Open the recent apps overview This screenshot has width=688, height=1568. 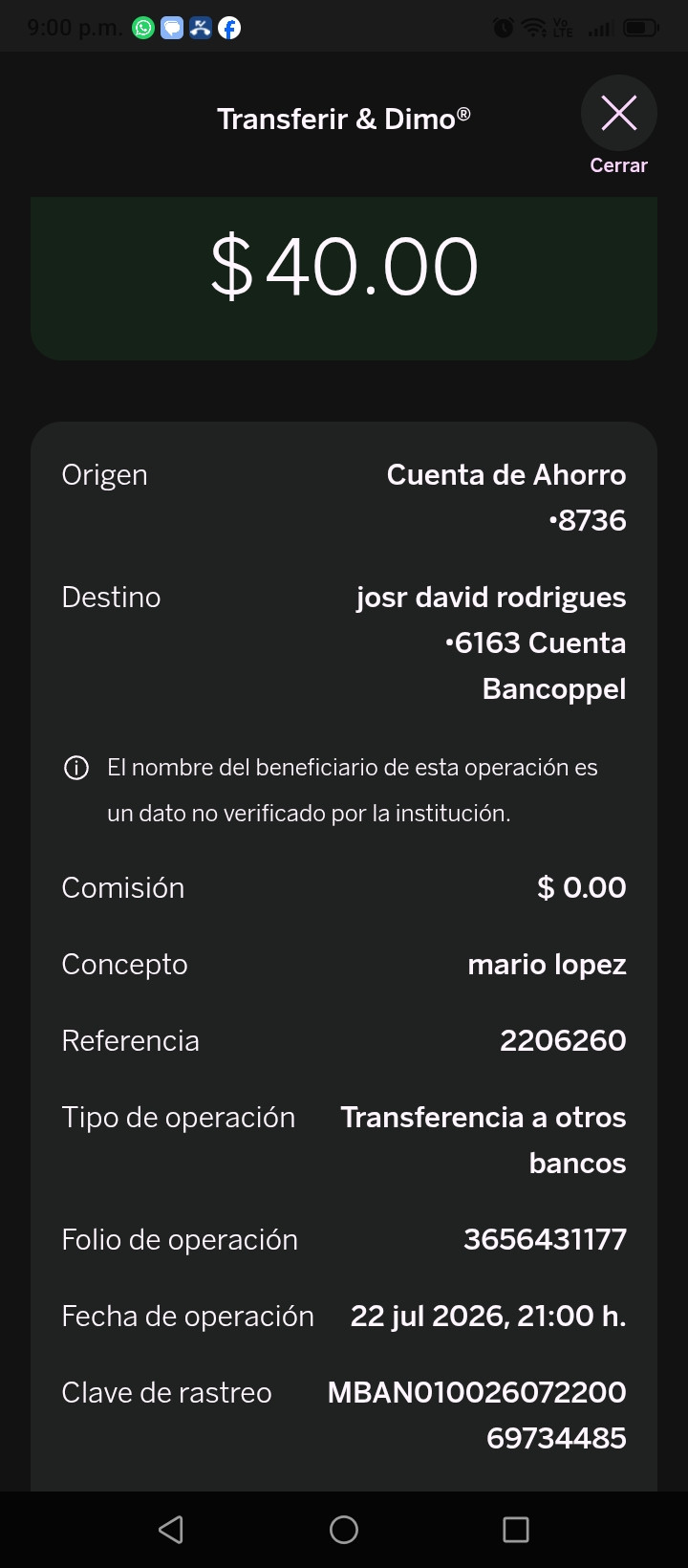(x=516, y=1530)
